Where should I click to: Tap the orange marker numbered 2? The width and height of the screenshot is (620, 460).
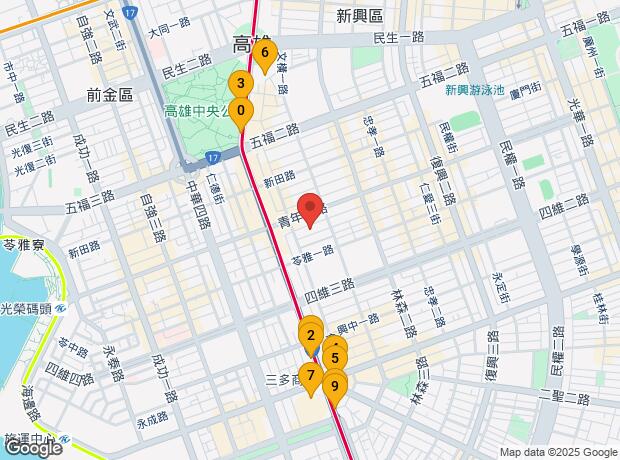point(310,335)
